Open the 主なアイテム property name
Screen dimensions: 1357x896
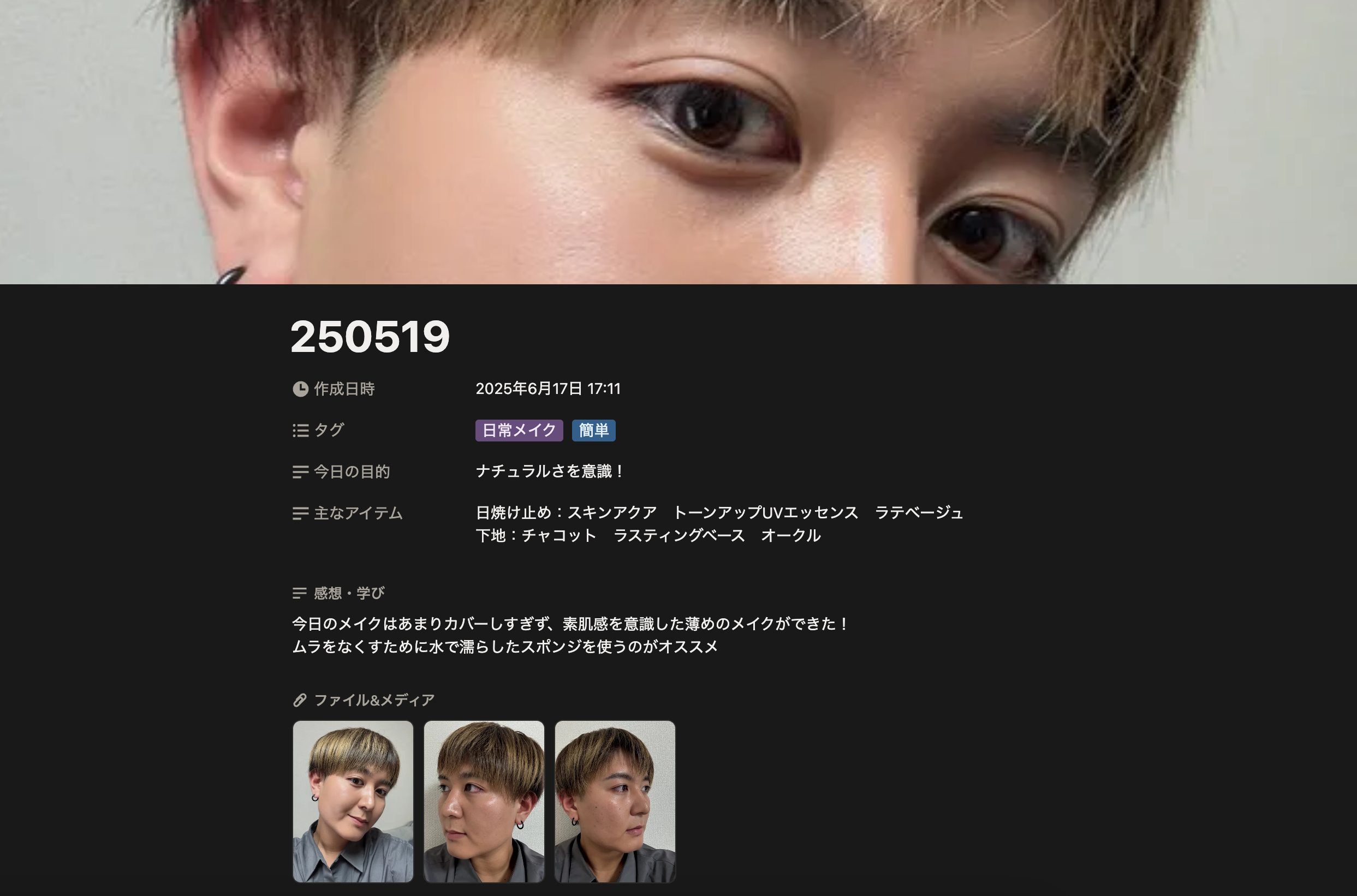(x=358, y=513)
